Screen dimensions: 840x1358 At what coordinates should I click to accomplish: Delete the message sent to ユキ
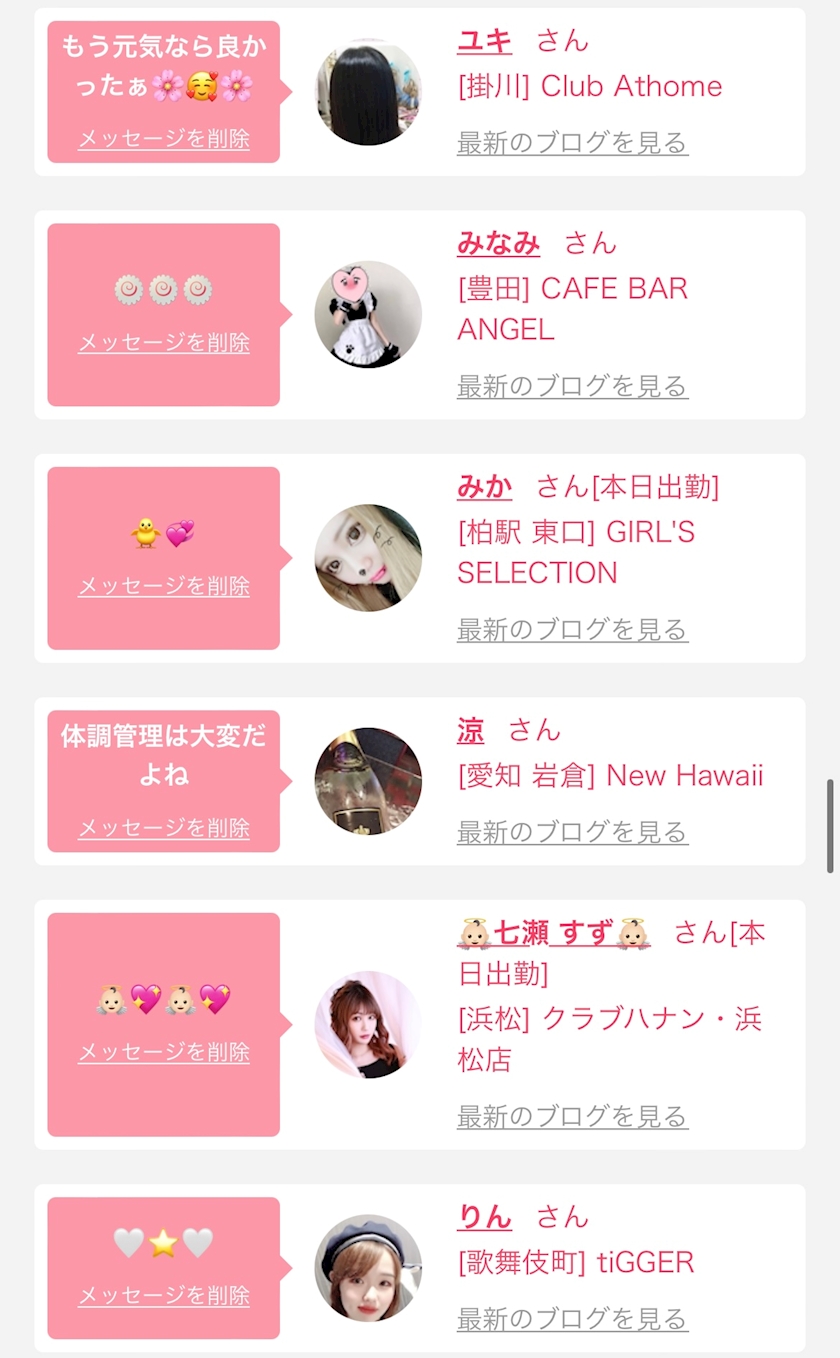coord(164,139)
